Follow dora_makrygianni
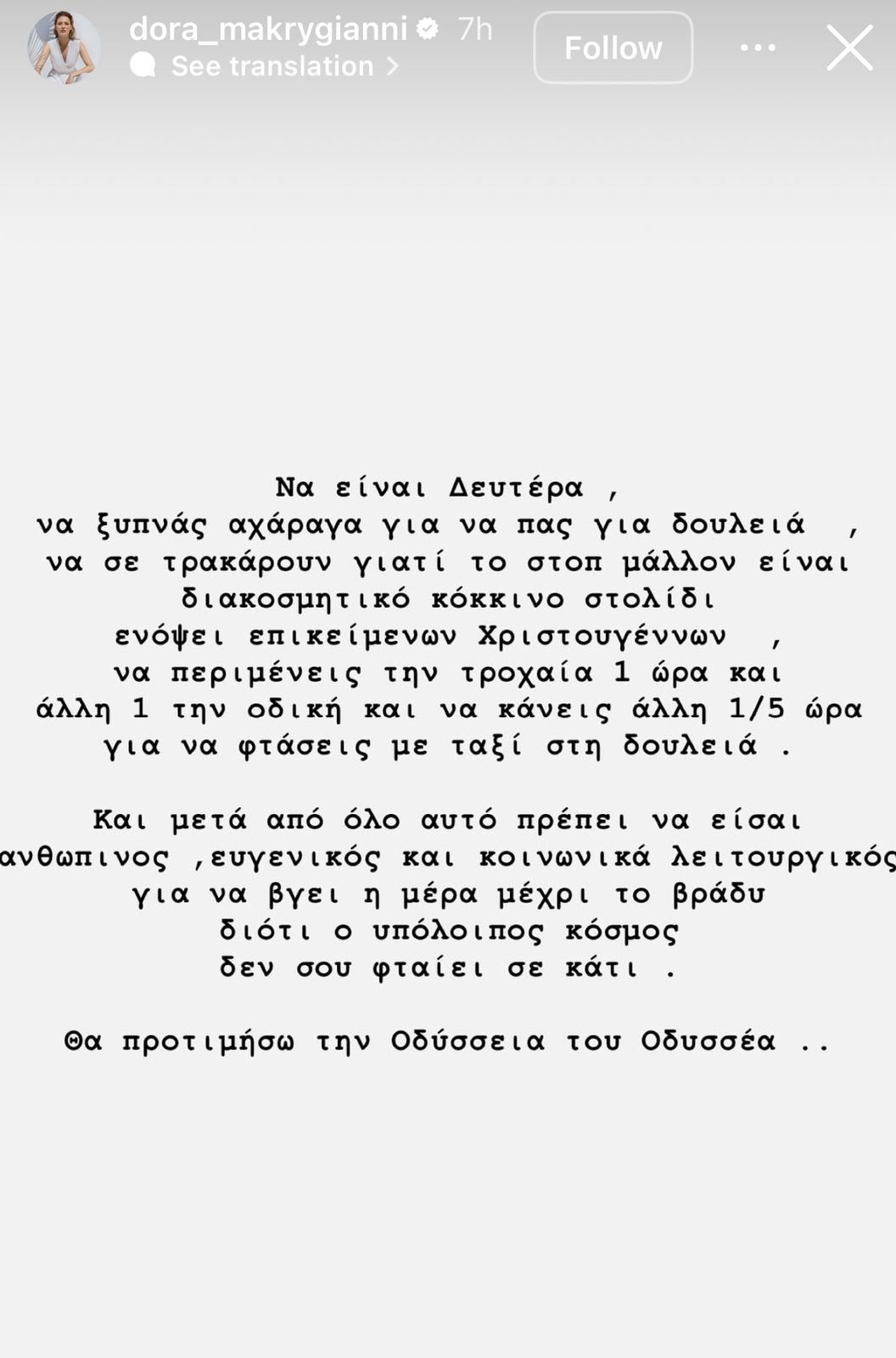 click(613, 48)
